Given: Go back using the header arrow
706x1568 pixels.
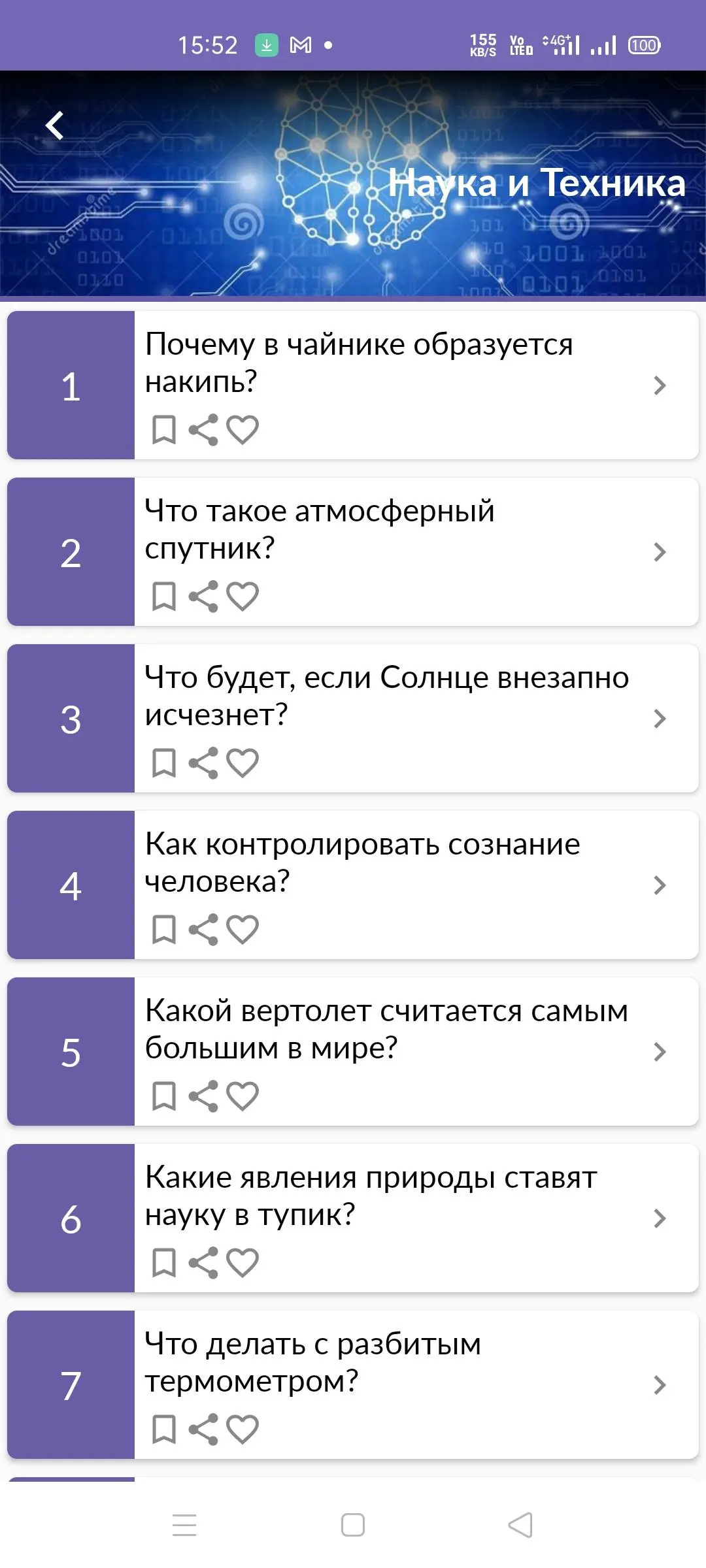Looking at the screenshot, I should 55,125.
